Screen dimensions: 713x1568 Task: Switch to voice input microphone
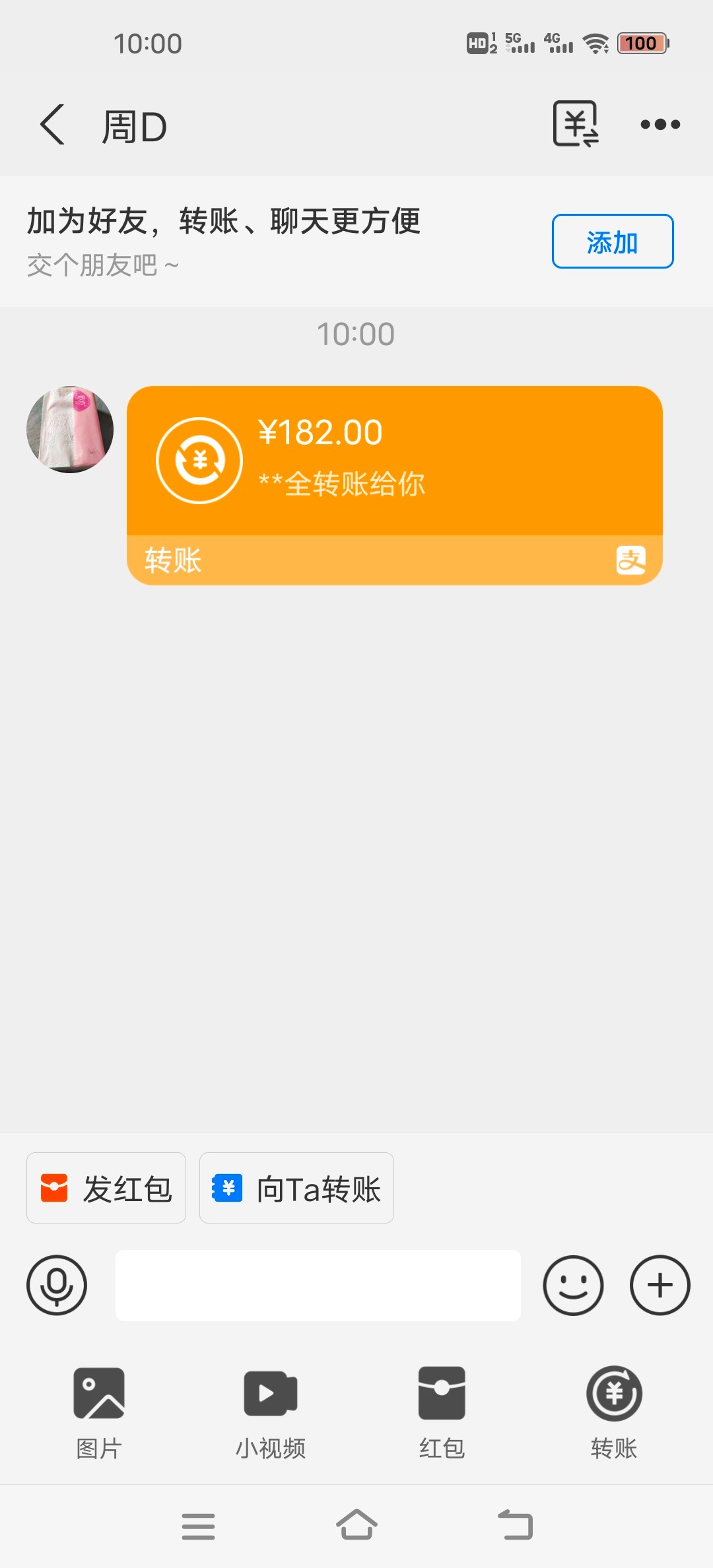tap(57, 1286)
